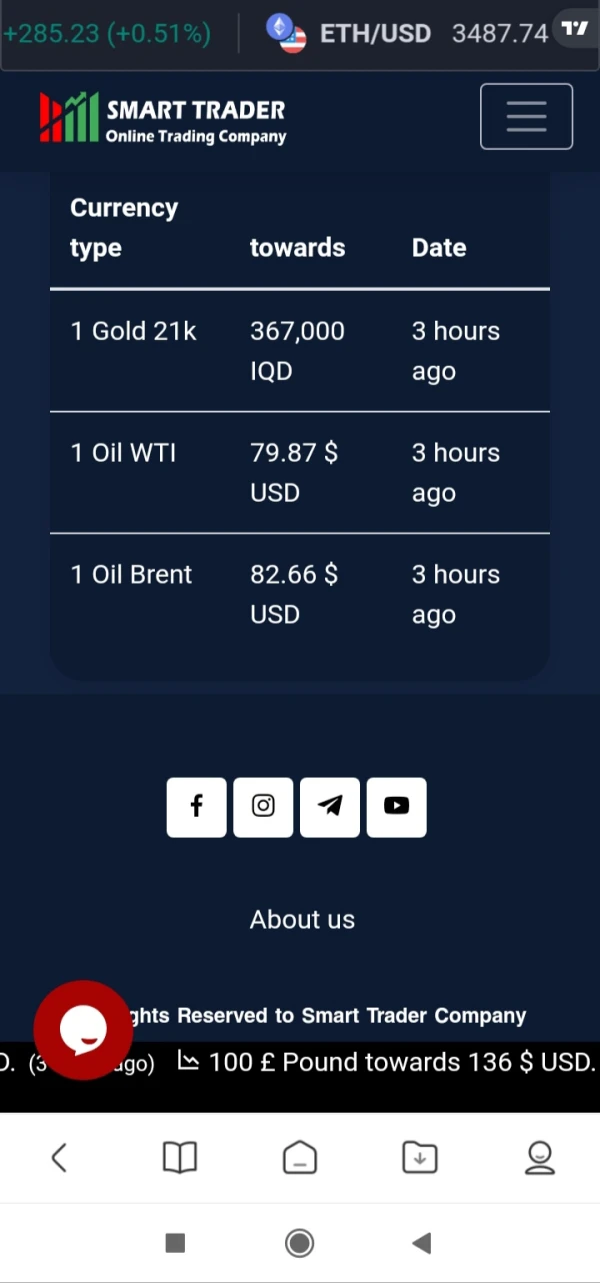Tap the system home button

tap(299, 1243)
